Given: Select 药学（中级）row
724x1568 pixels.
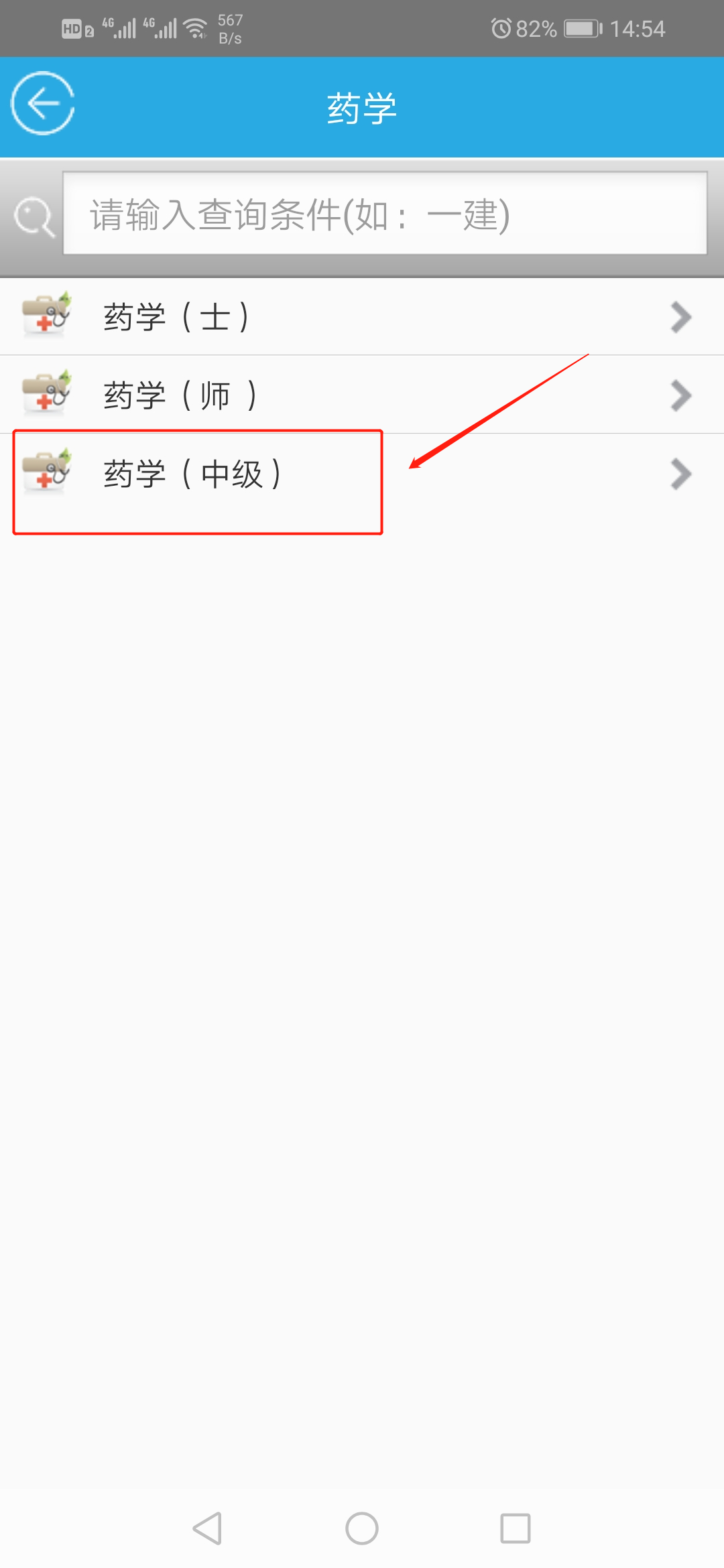Looking at the screenshot, I should (362, 474).
